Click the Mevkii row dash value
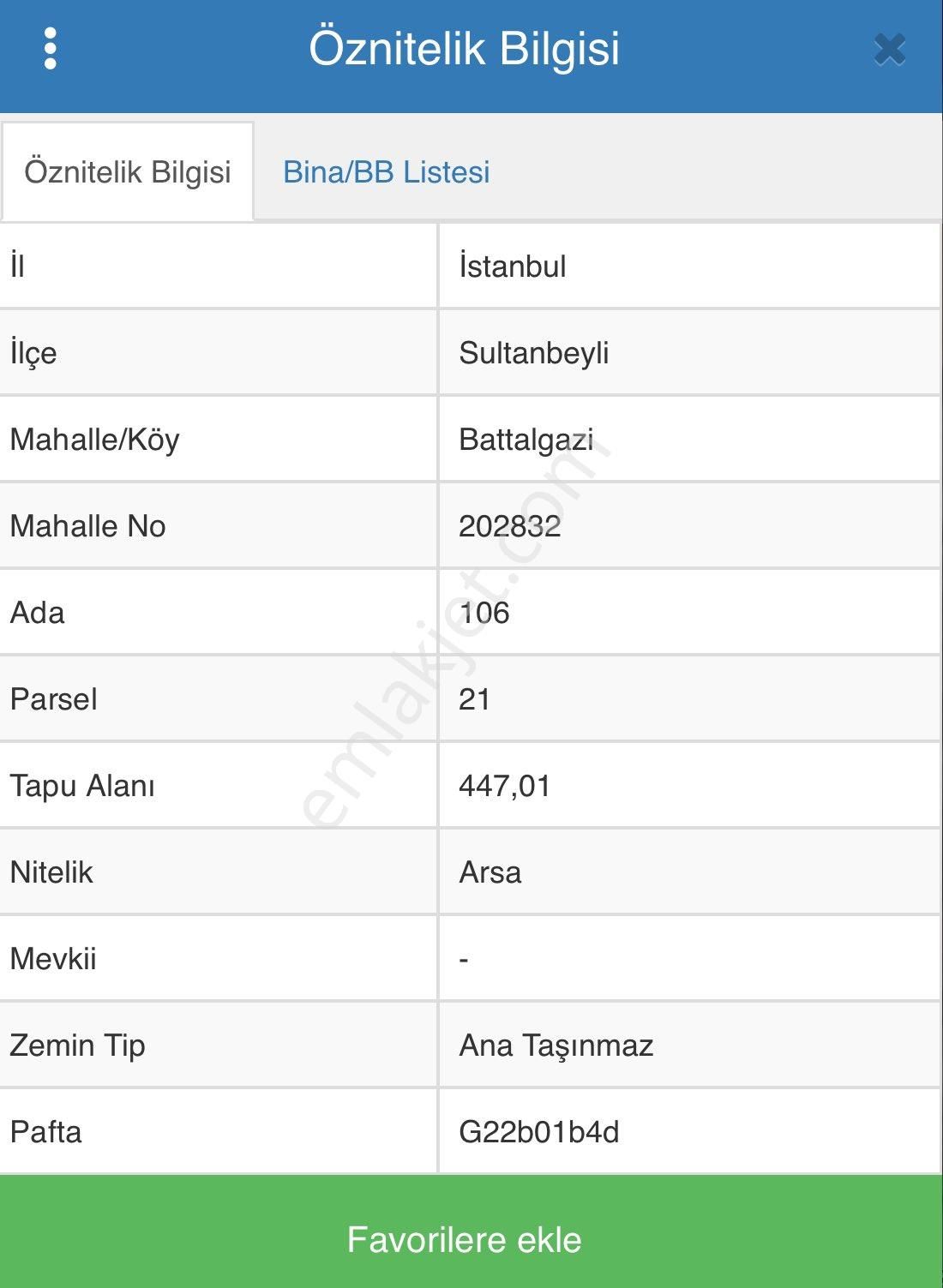The width and height of the screenshot is (943, 1288). [463, 956]
